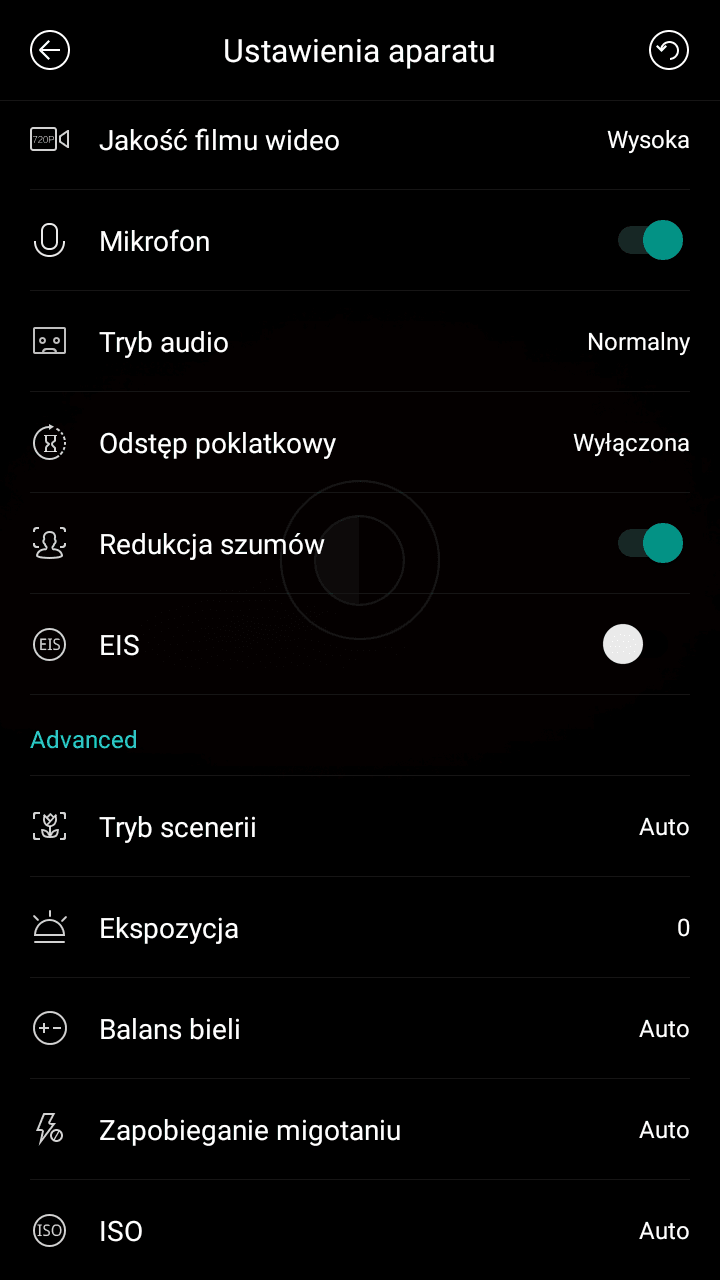This screenshot has width=720, height=1280.
Task: Open Balans bieli options
Action: pos(360,1029)
